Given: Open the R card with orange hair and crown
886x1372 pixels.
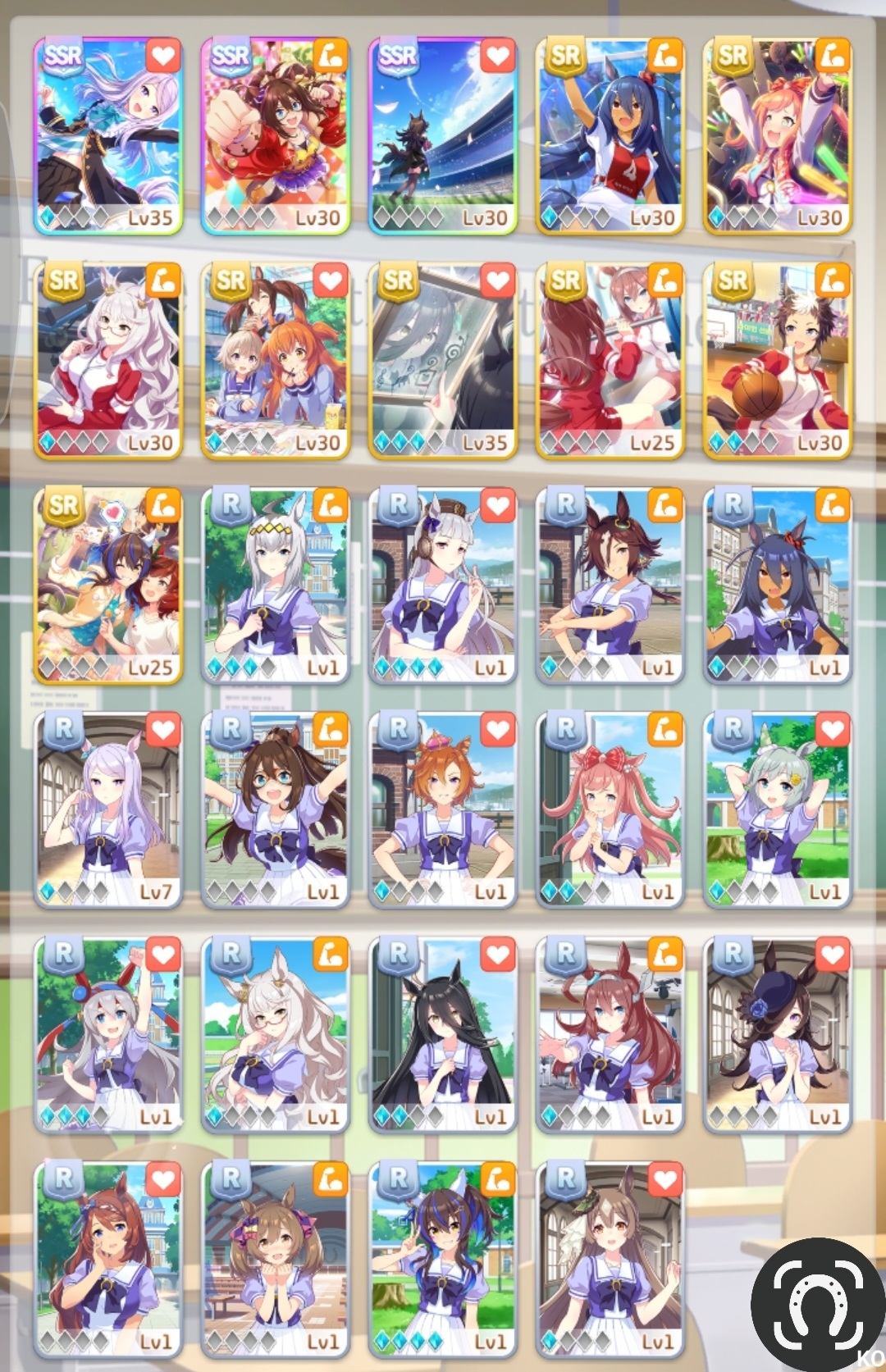Looking at the screenshot, I should pos(442,809).
